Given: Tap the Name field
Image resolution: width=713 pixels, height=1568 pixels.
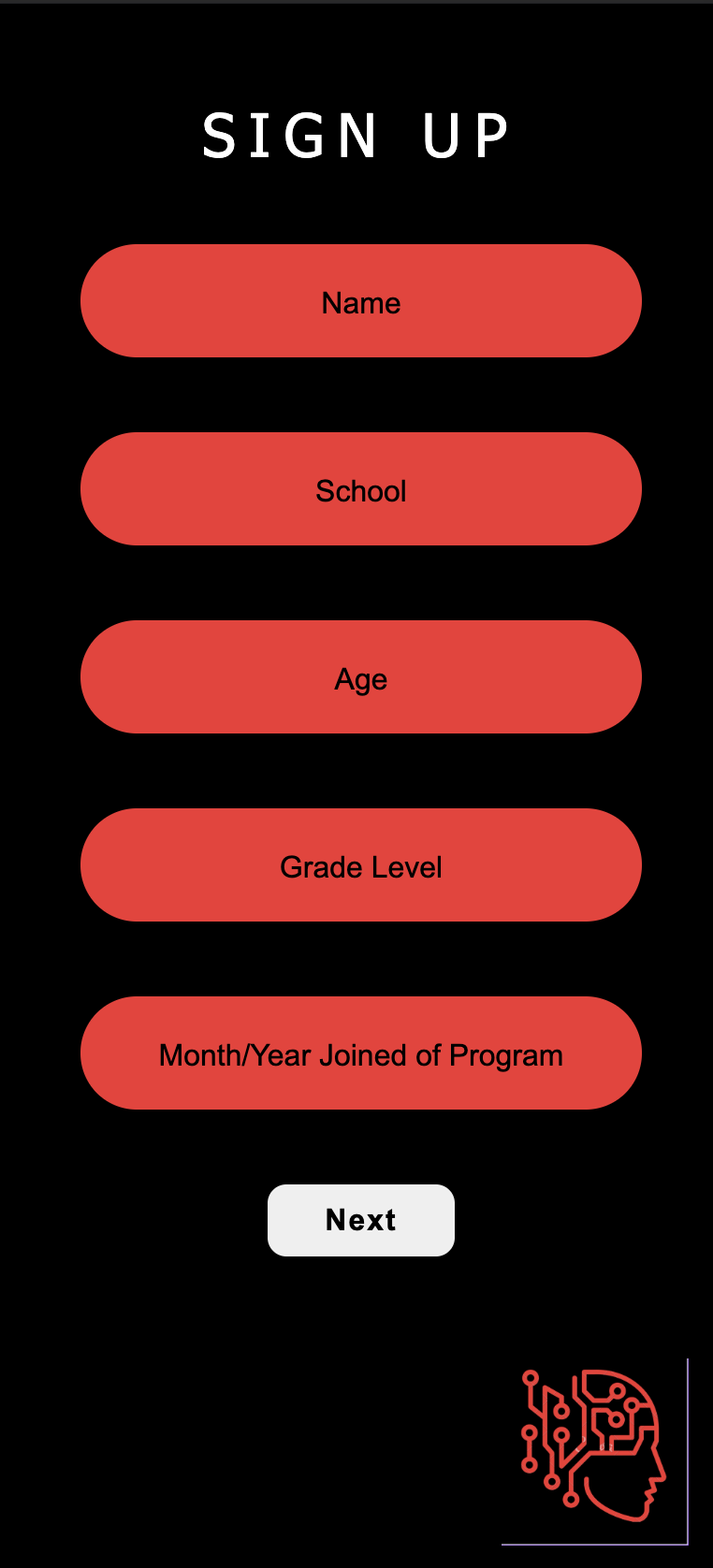Looking at the screenshot, I should coord(361,301).
